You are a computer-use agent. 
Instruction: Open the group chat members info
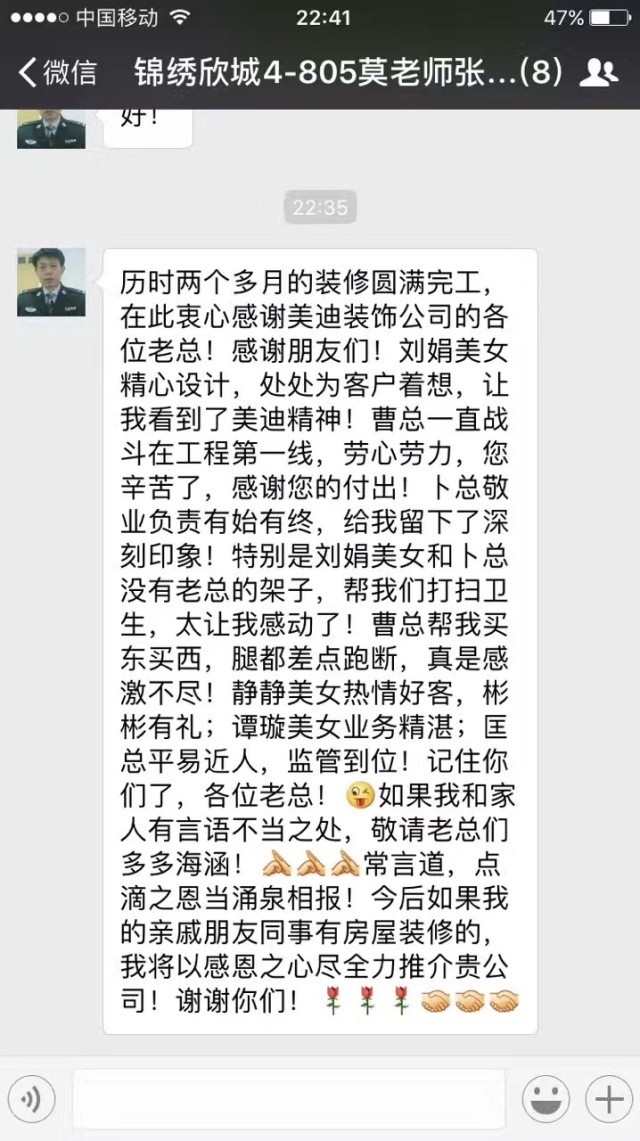599,72
